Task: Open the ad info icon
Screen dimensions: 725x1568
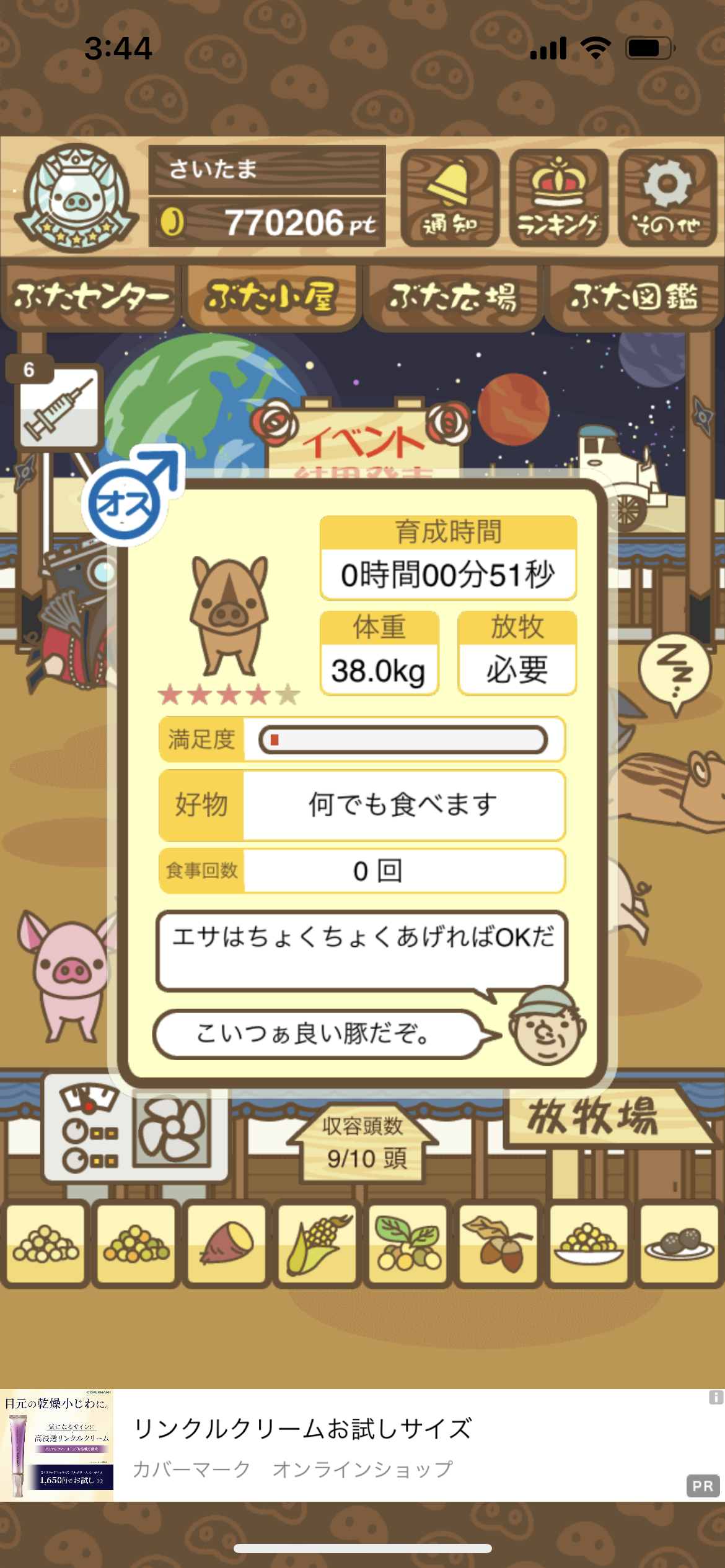Action: 716,1396
